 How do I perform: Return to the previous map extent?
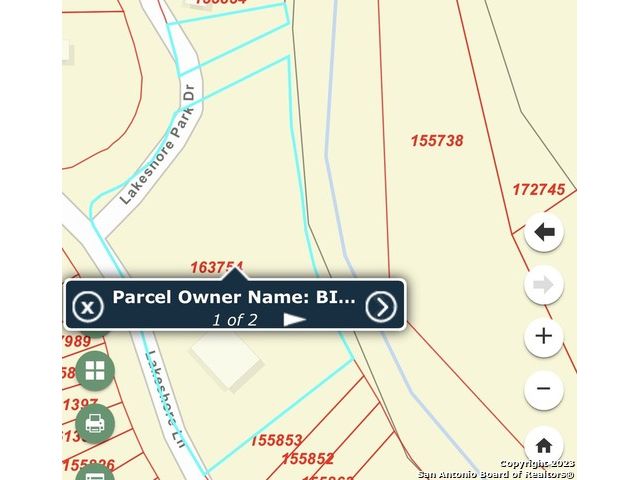coord(544,232)
